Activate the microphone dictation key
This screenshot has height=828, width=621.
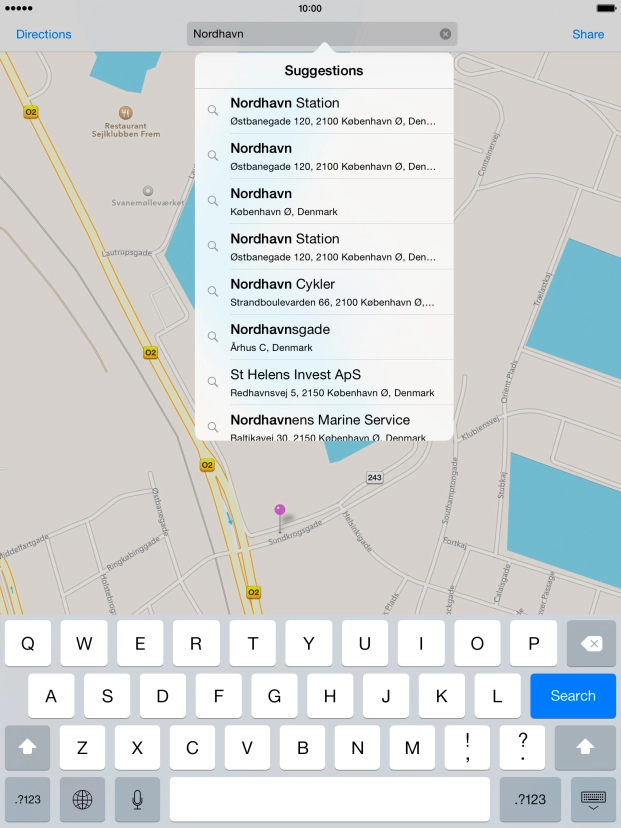[x=137, y=799]
